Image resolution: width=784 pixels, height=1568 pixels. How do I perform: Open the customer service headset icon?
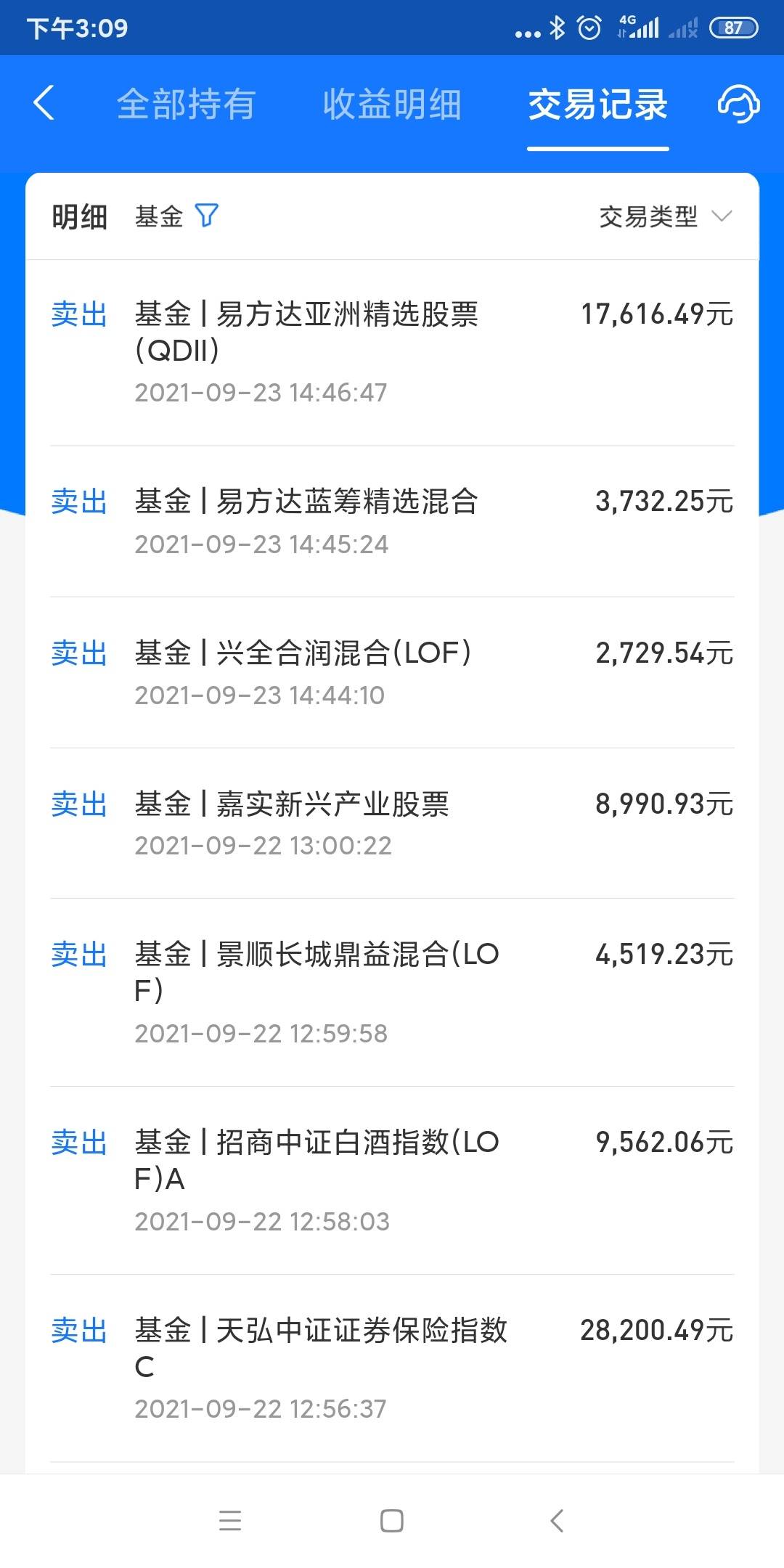point(738,104)
